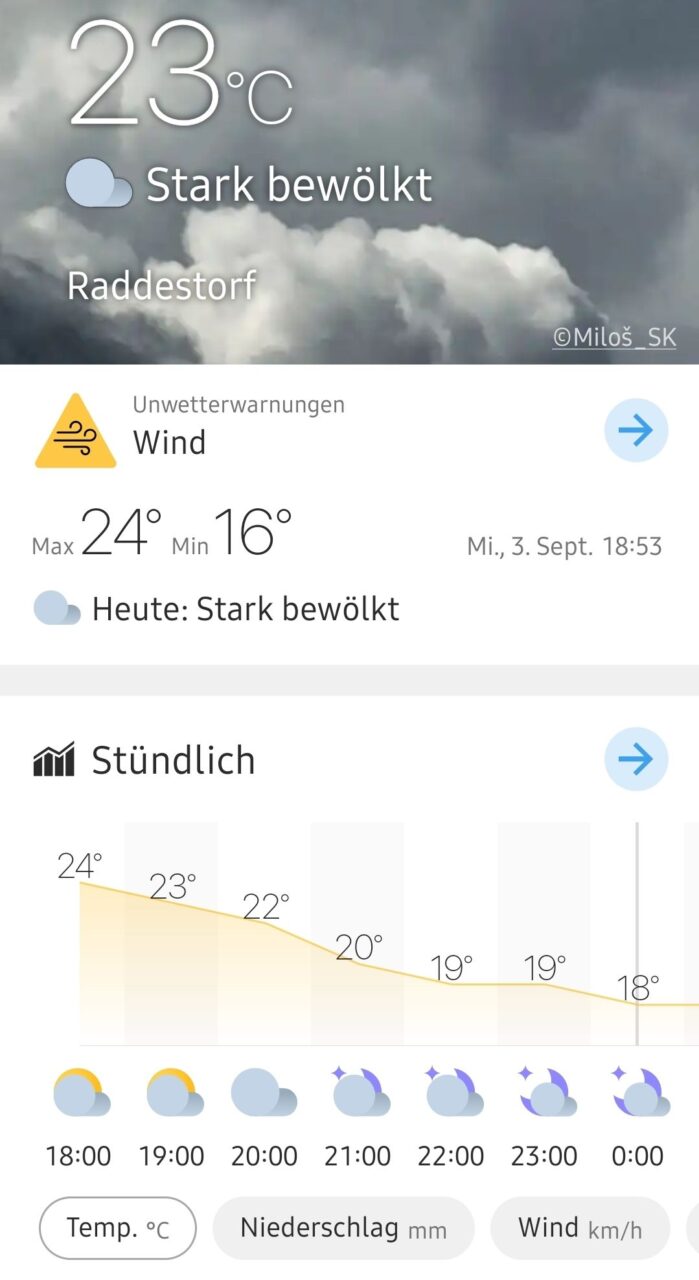Open the Wind severe weather warning arrow
699x1280 pixels.
pyautogui.click(x=636, y=430)
